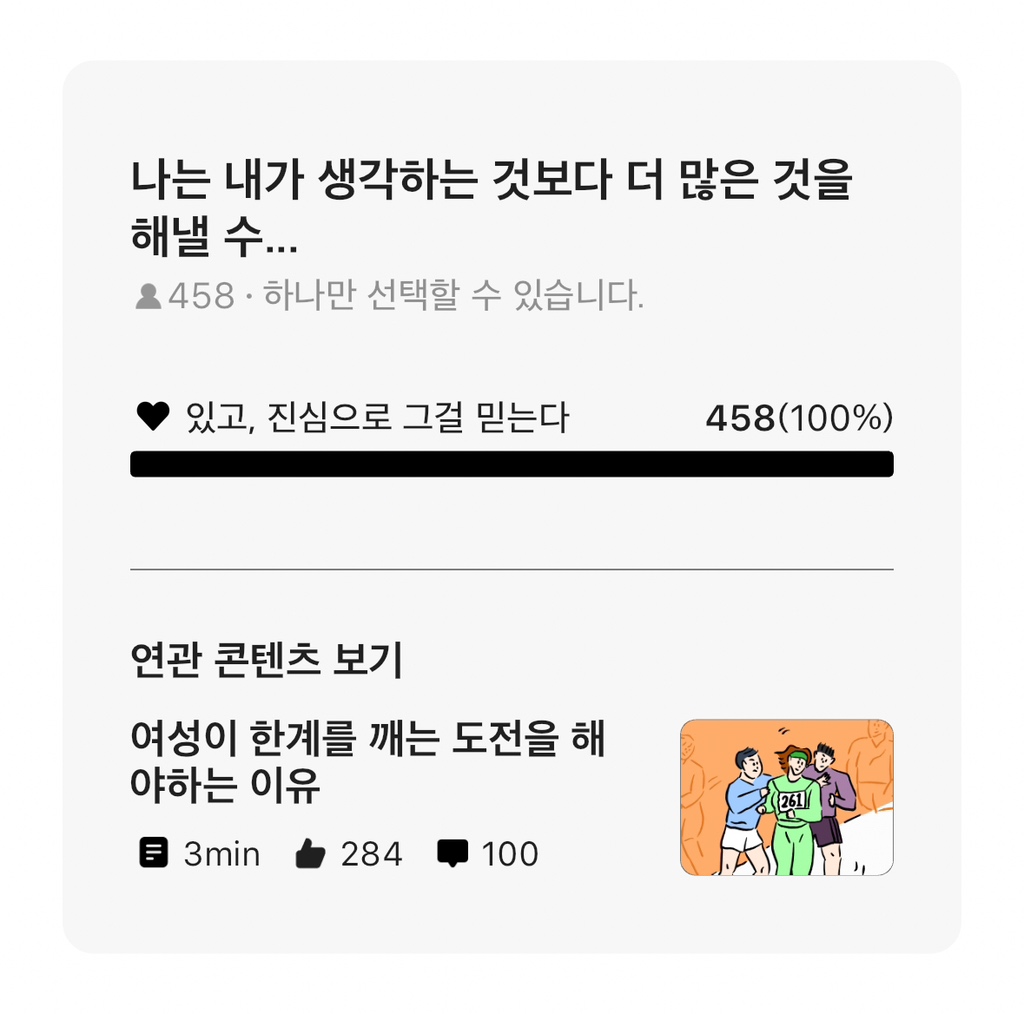The image size is (1024, 1014).
Task: Open the article 여성이 한계를 깨는 도전을 해야하는 이유
Action: pos(368,763)
